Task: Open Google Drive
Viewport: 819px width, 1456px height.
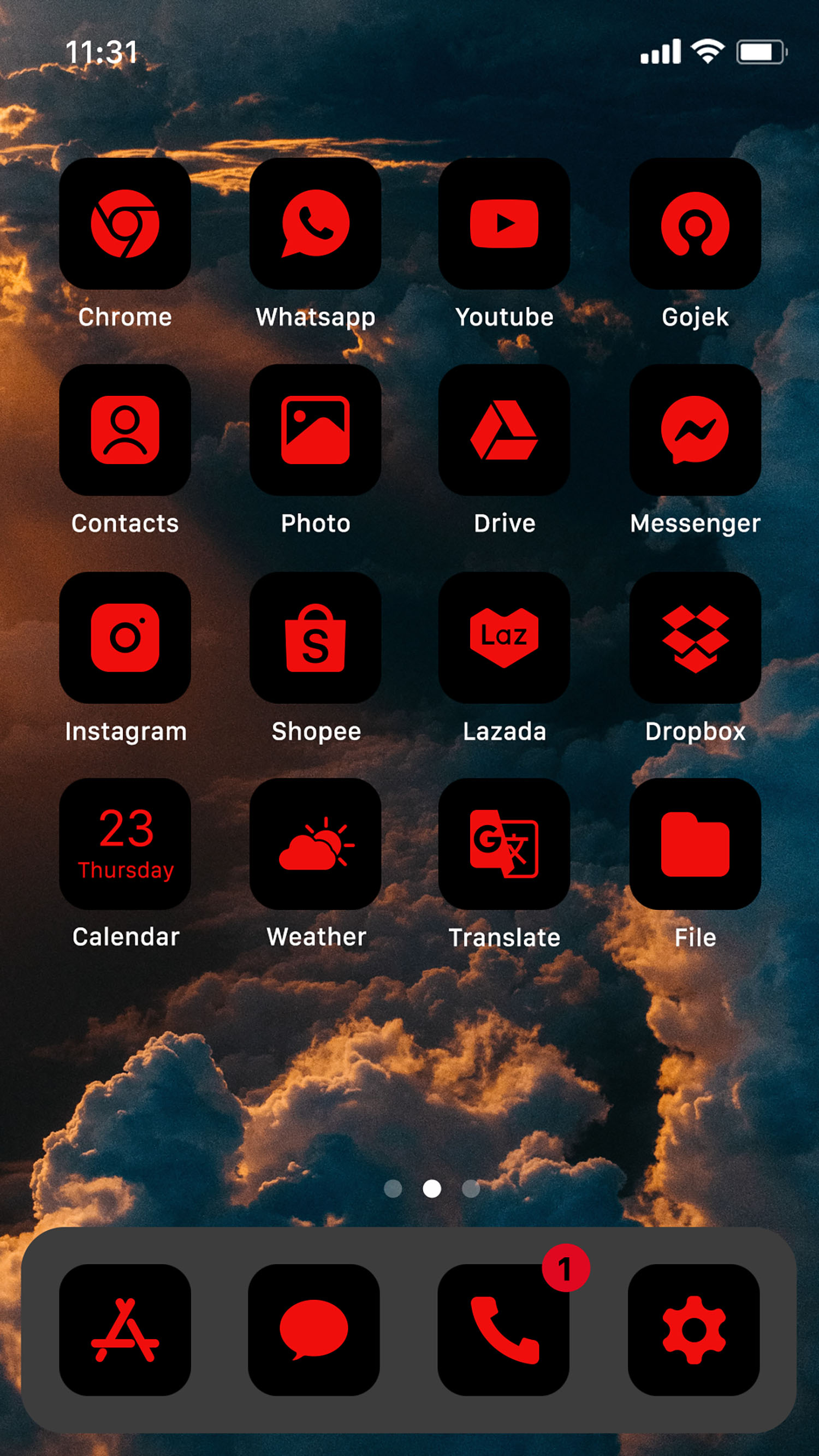Action: 504,432
